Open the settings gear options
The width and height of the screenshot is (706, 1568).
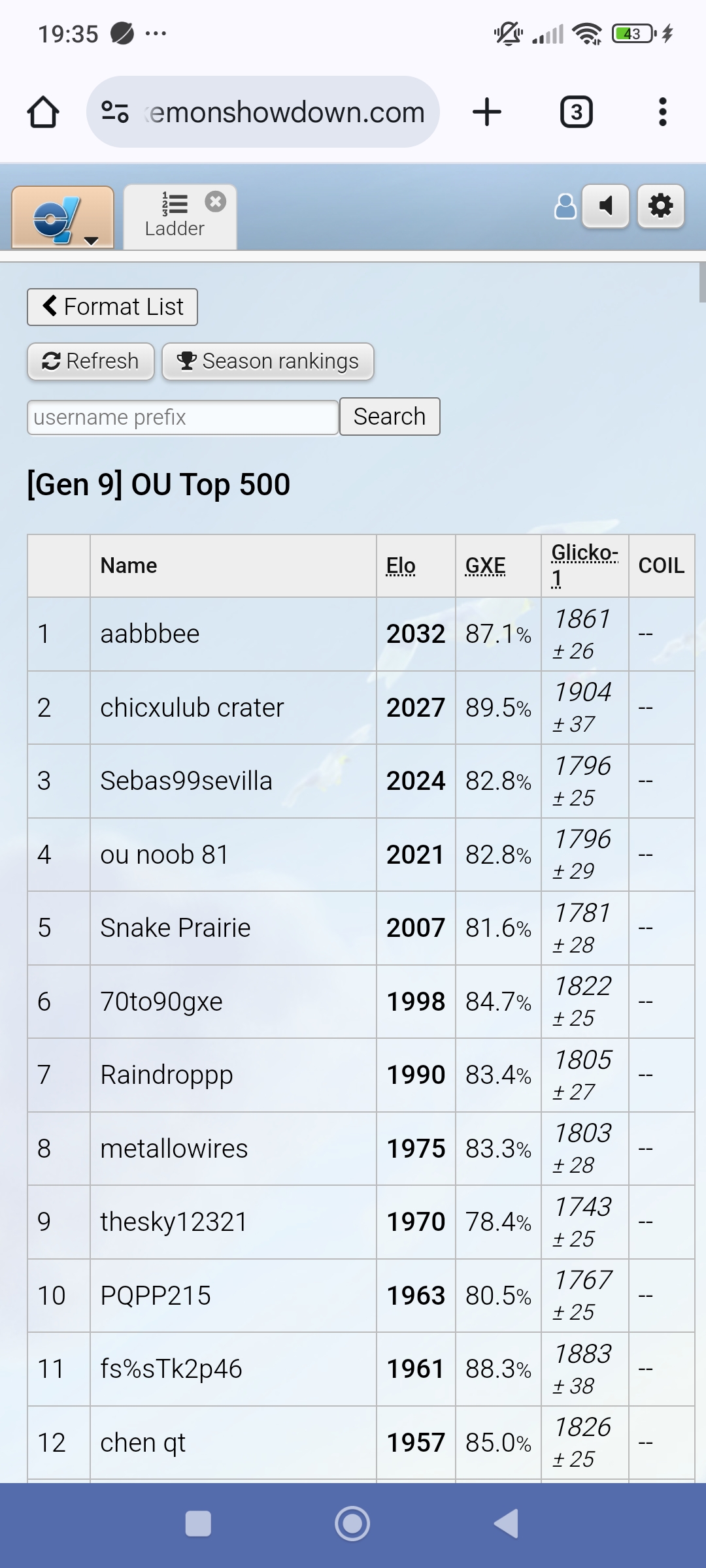tap(661, 206)
